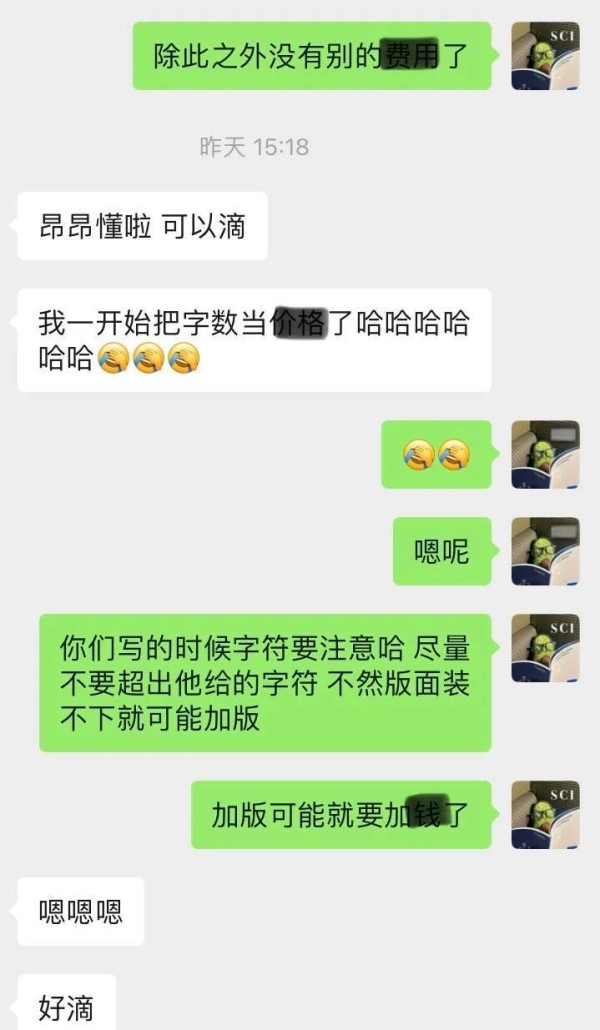Open sender's profile picture beside the 嗯呢 message

pyautogui.click(x=545, y=551)
